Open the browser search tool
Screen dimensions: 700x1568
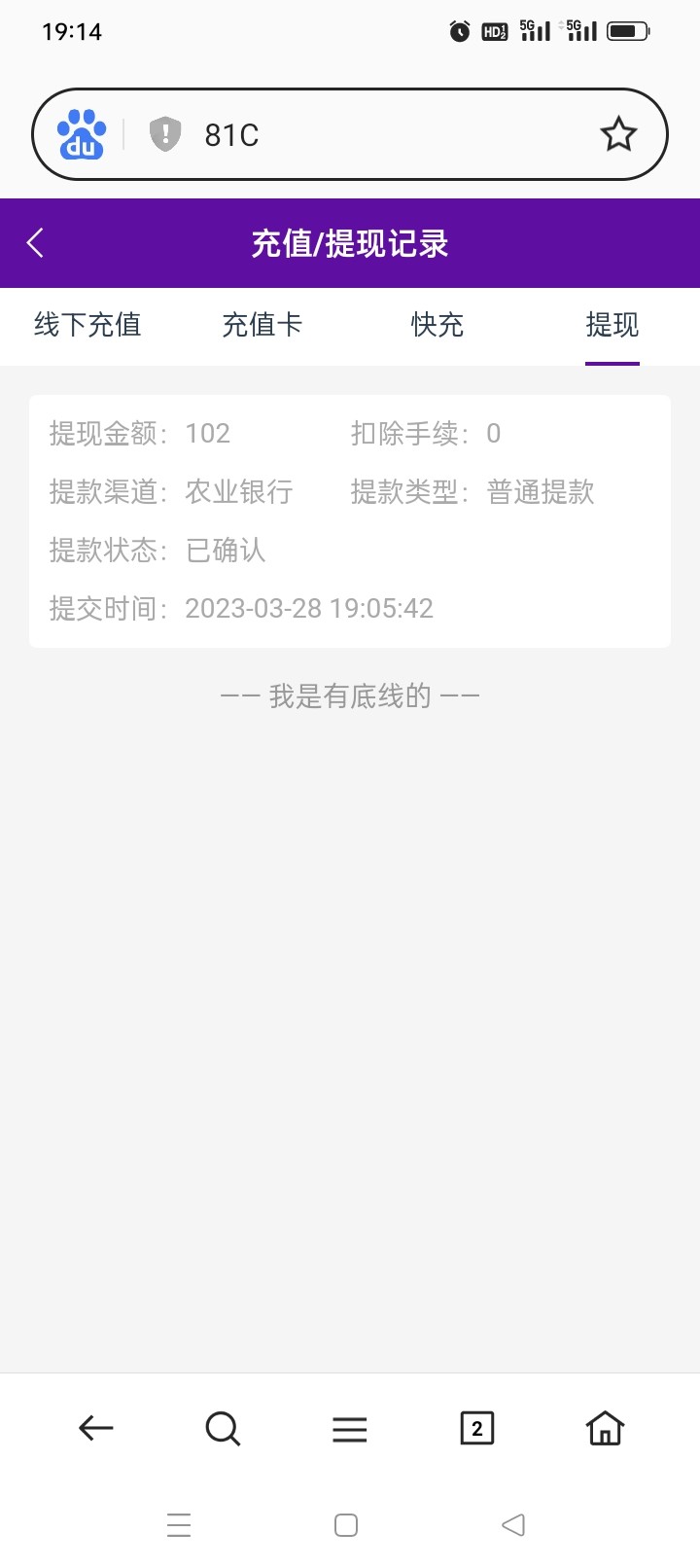pos(223,1428)
